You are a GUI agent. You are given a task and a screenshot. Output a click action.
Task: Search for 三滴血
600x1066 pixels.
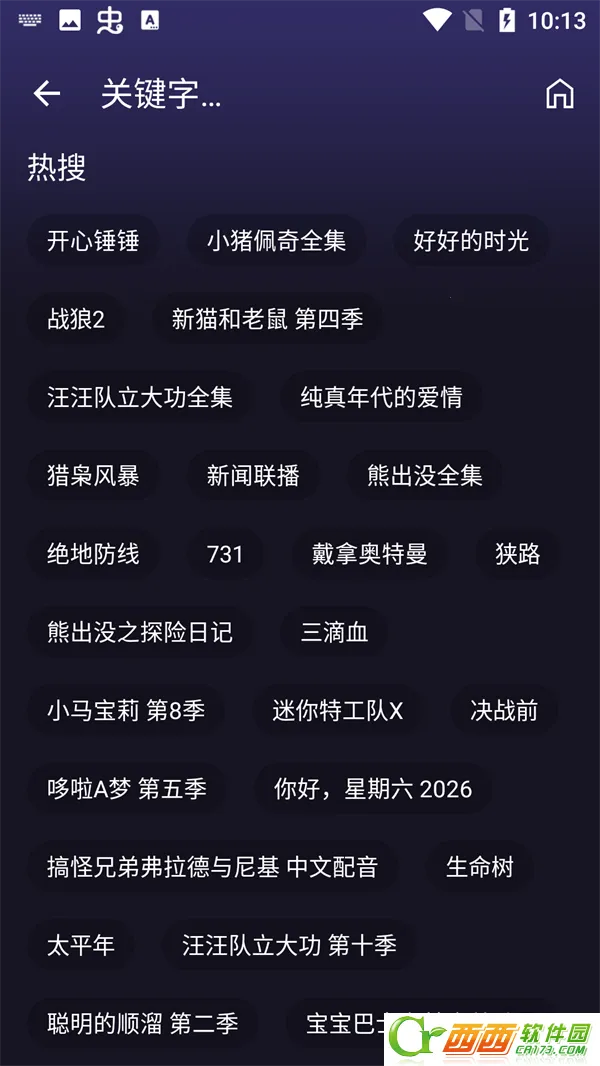pyautogui.click(x=335, y=632)
